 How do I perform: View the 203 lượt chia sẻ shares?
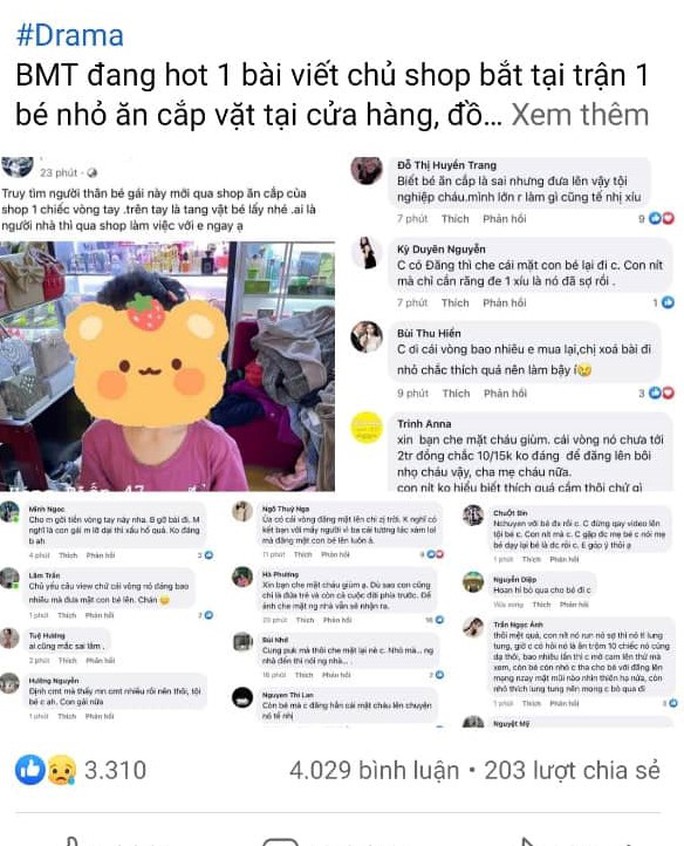(572, 771)
